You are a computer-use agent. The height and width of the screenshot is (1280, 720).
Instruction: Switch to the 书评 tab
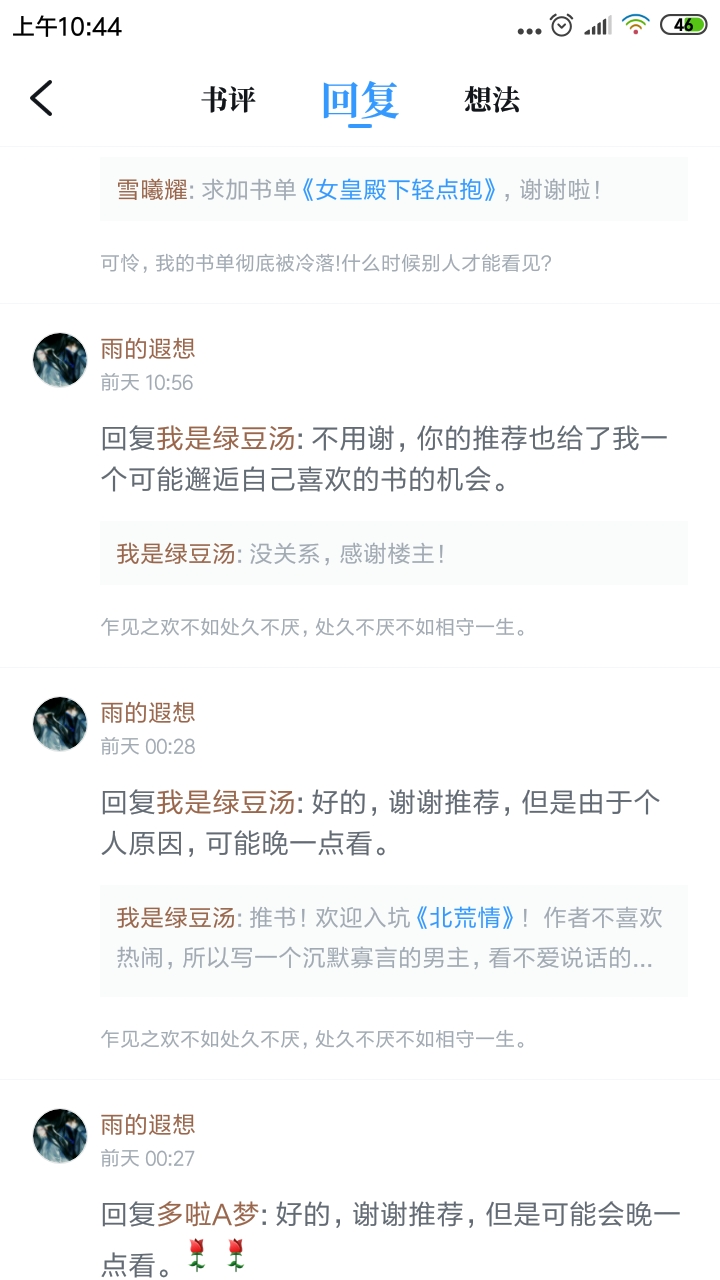point(228,100)
